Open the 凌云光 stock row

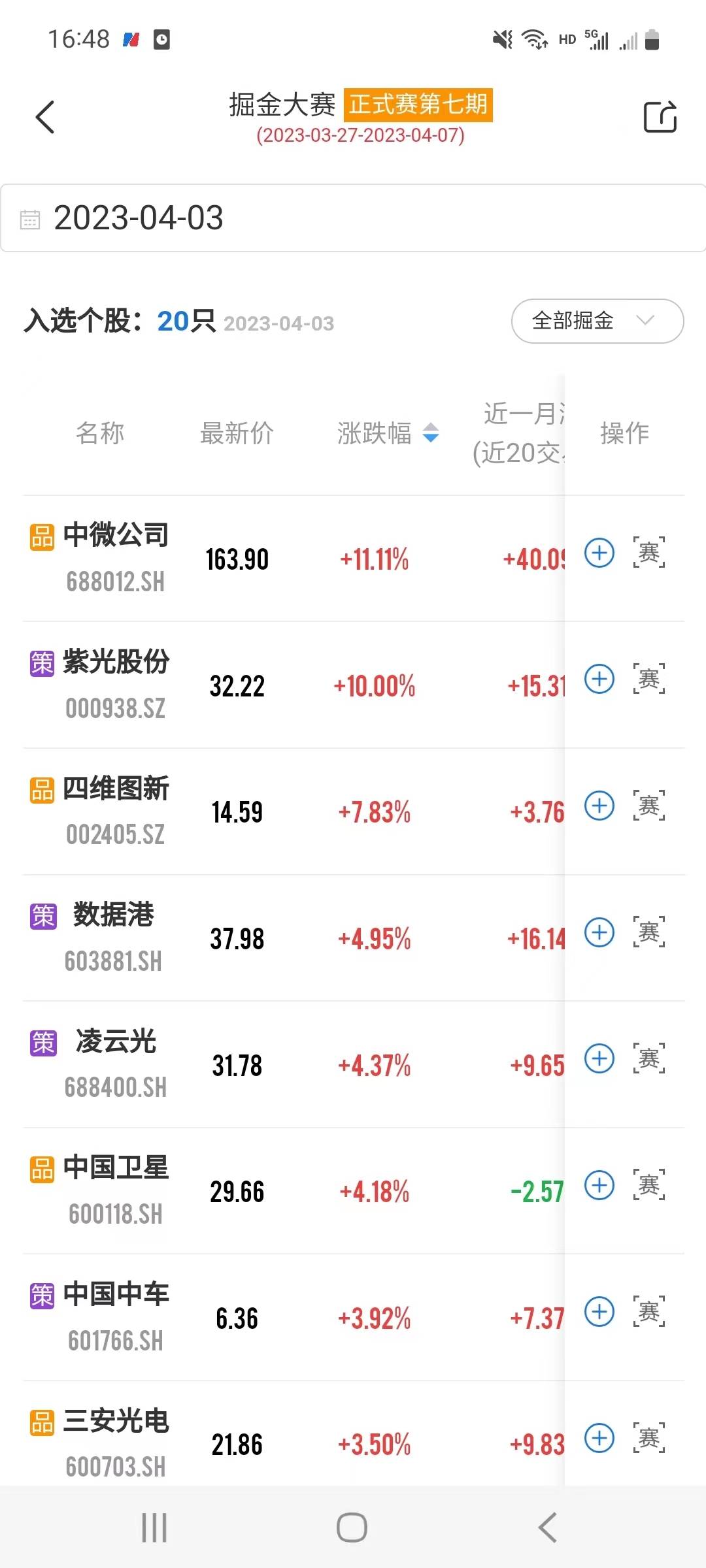[294, 1064]
